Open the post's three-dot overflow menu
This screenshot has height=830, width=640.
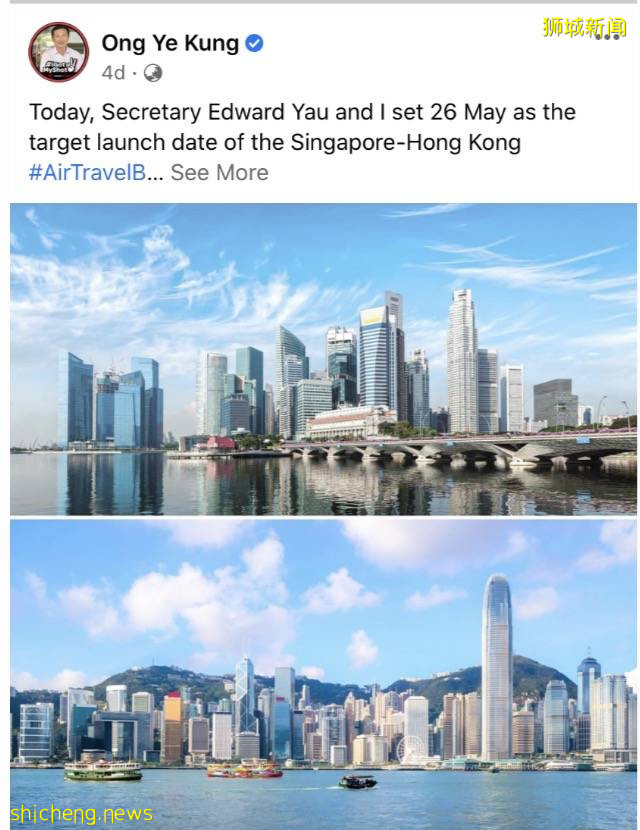(x=607, y=37)
